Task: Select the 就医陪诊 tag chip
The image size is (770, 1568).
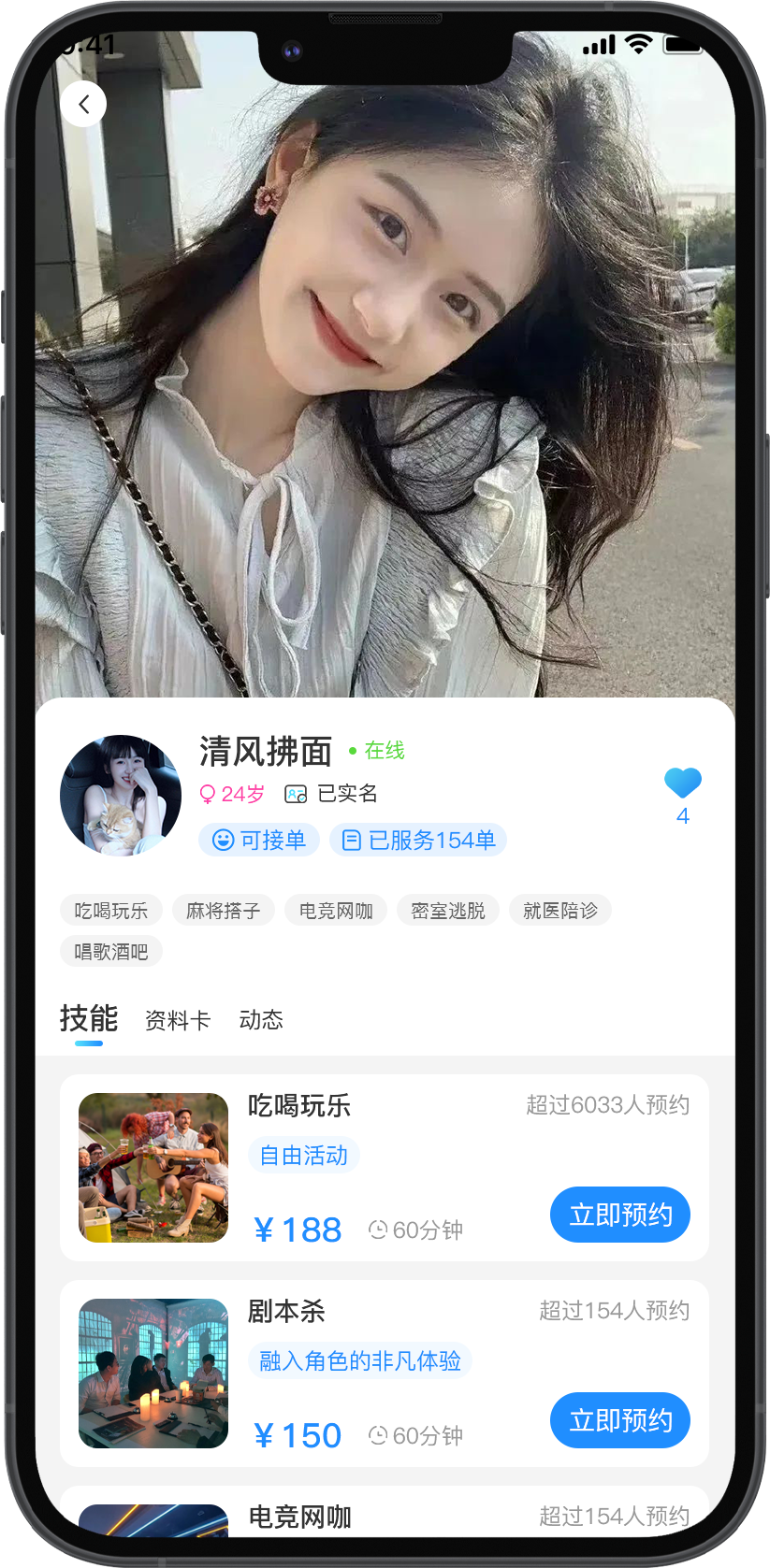Action: click(559, 910)
